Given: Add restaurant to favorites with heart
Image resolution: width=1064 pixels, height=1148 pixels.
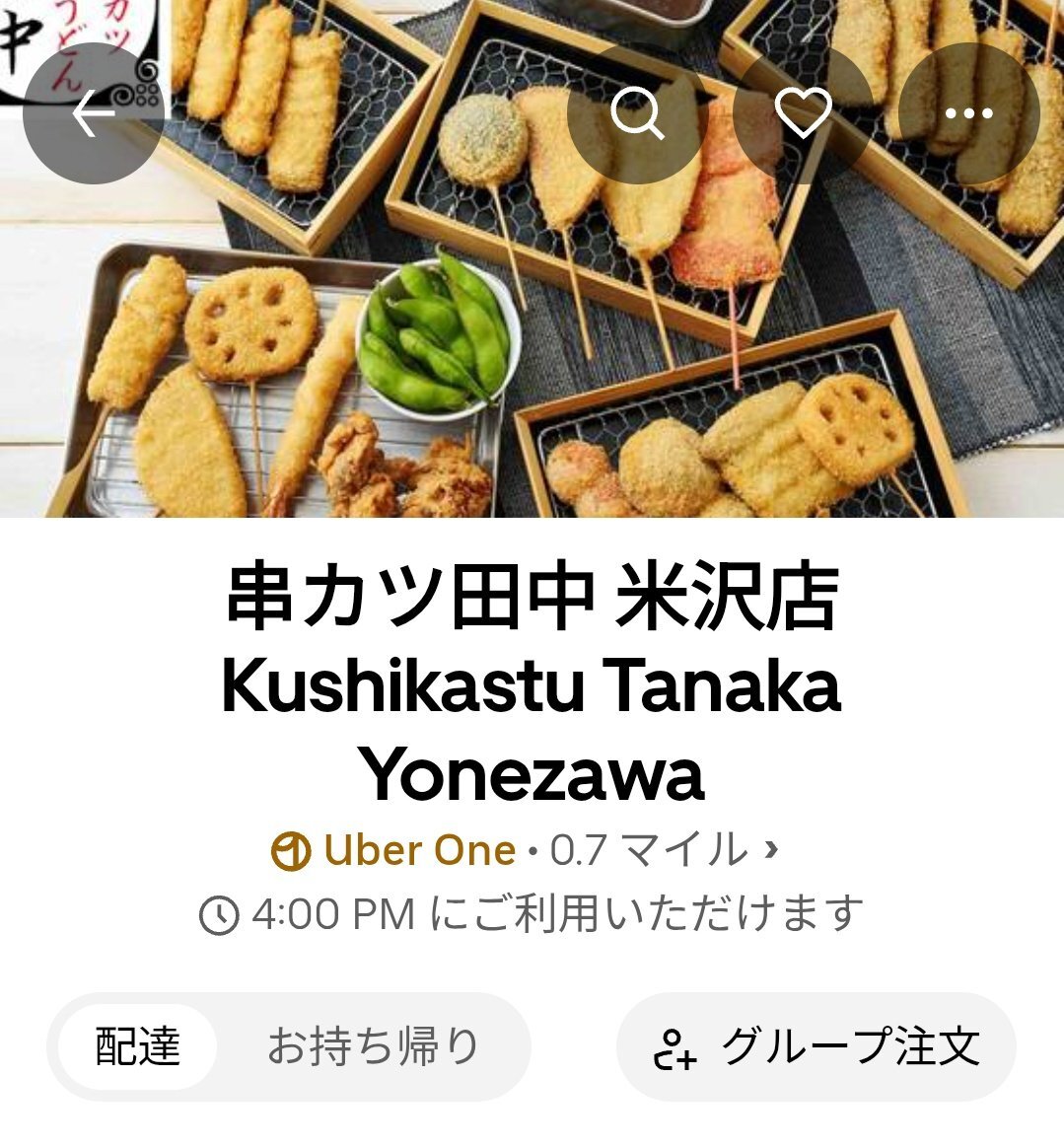Looking at the screenshot, I should (803, 114).
